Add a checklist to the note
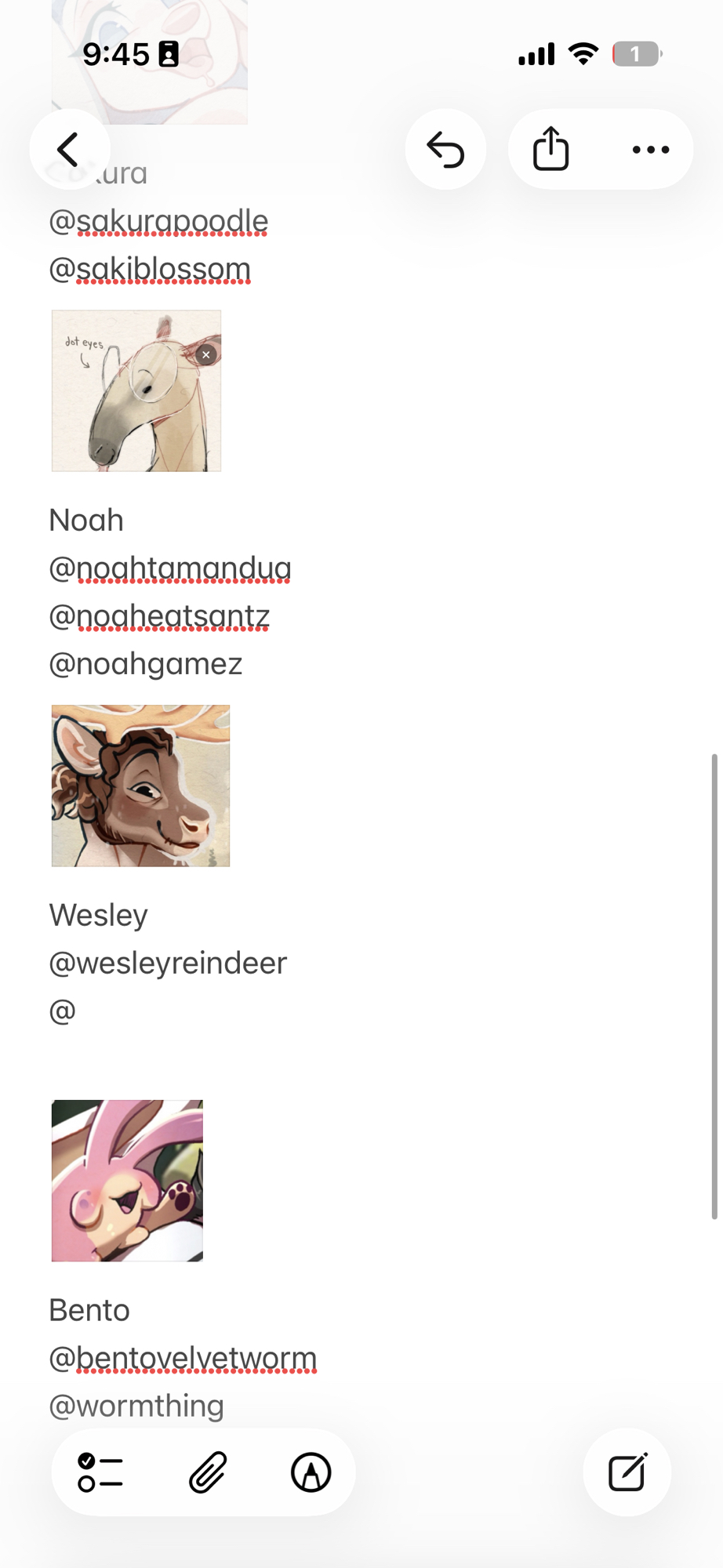 point(100,1472)
